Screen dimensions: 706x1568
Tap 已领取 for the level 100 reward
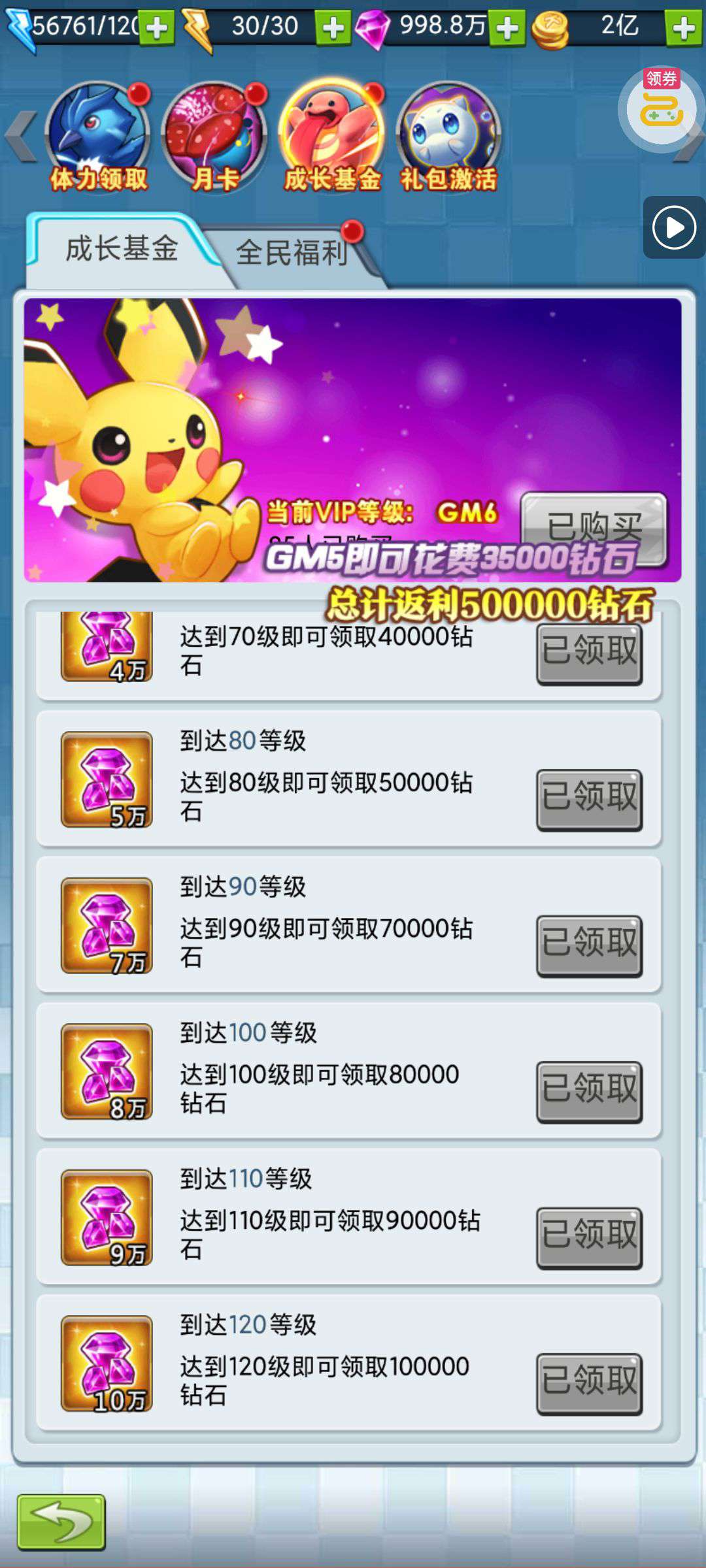tap(589, 1091)
